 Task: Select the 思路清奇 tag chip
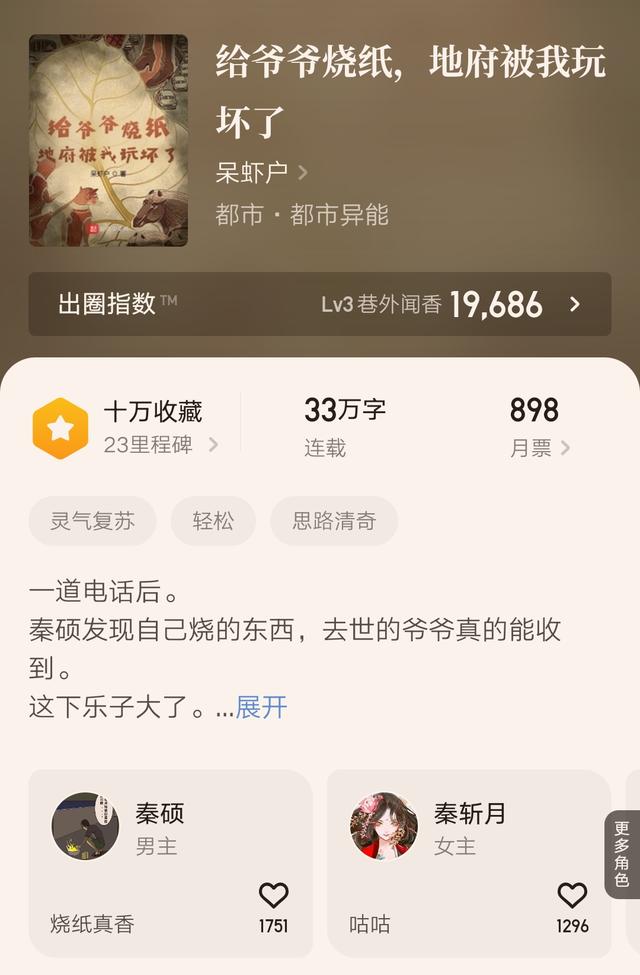point(334,521)
